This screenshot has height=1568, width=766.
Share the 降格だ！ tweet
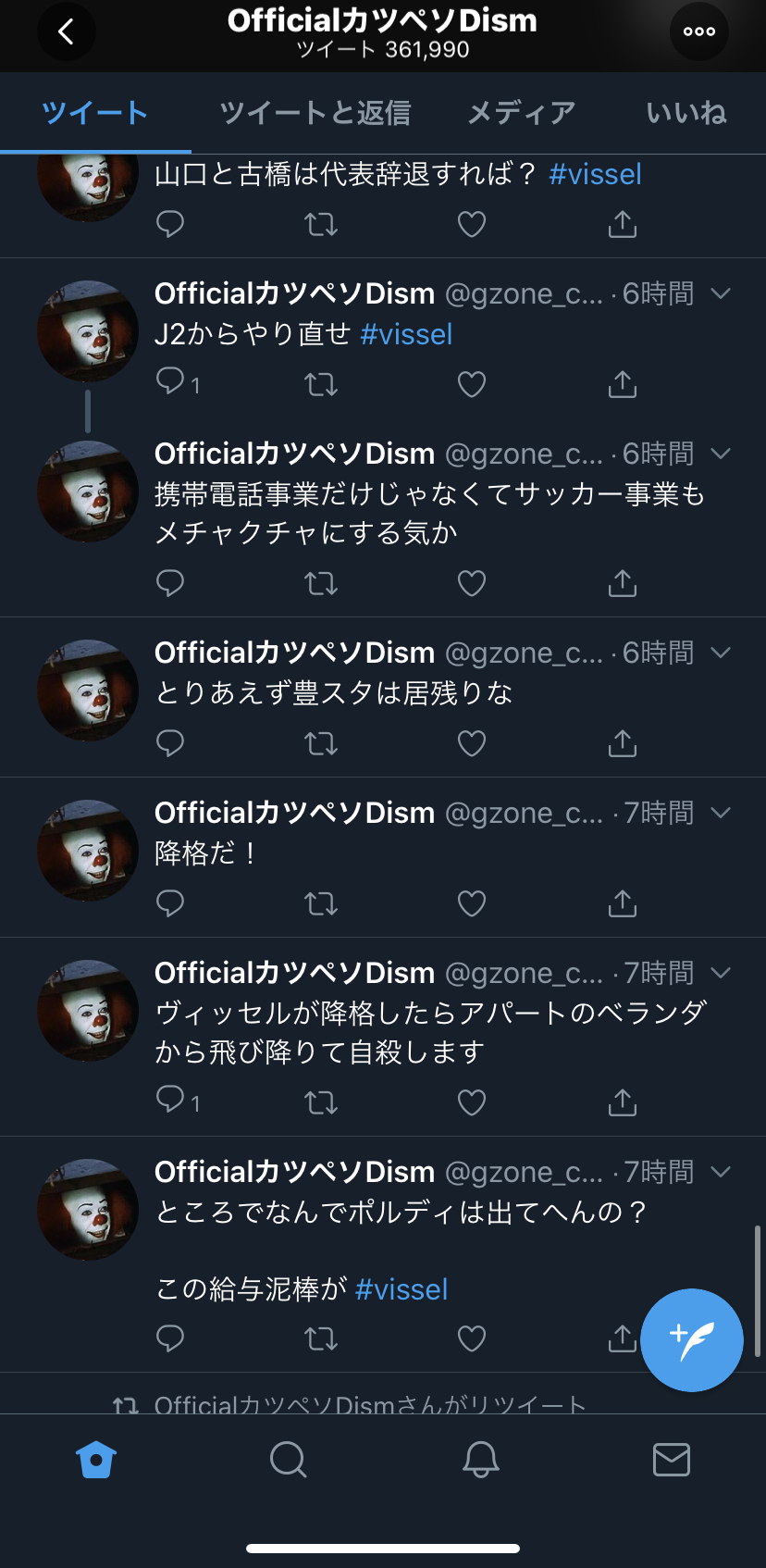623,903
